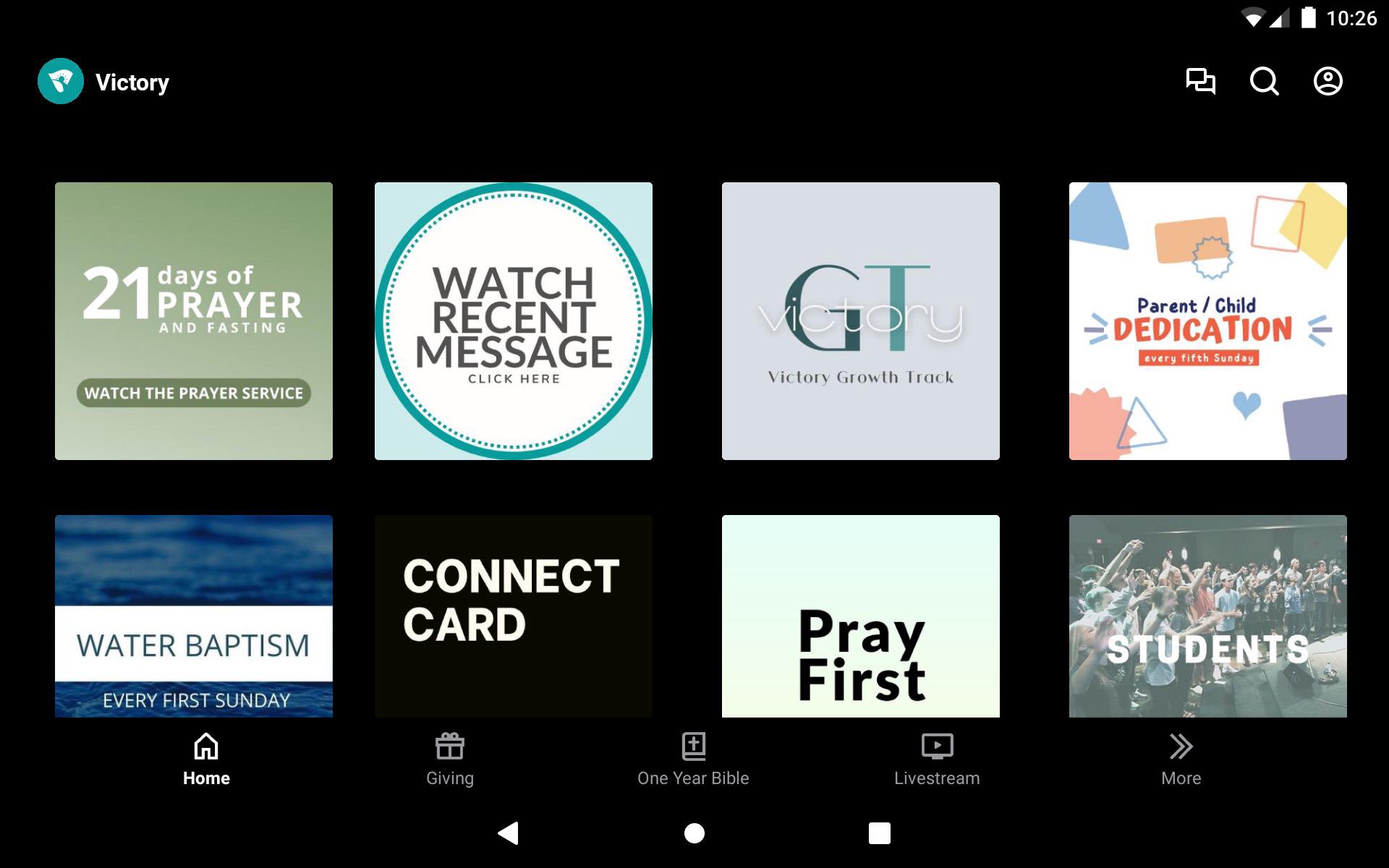Switch to the One Year Bible tab
1389x868 pixels.
coord(693,759)
